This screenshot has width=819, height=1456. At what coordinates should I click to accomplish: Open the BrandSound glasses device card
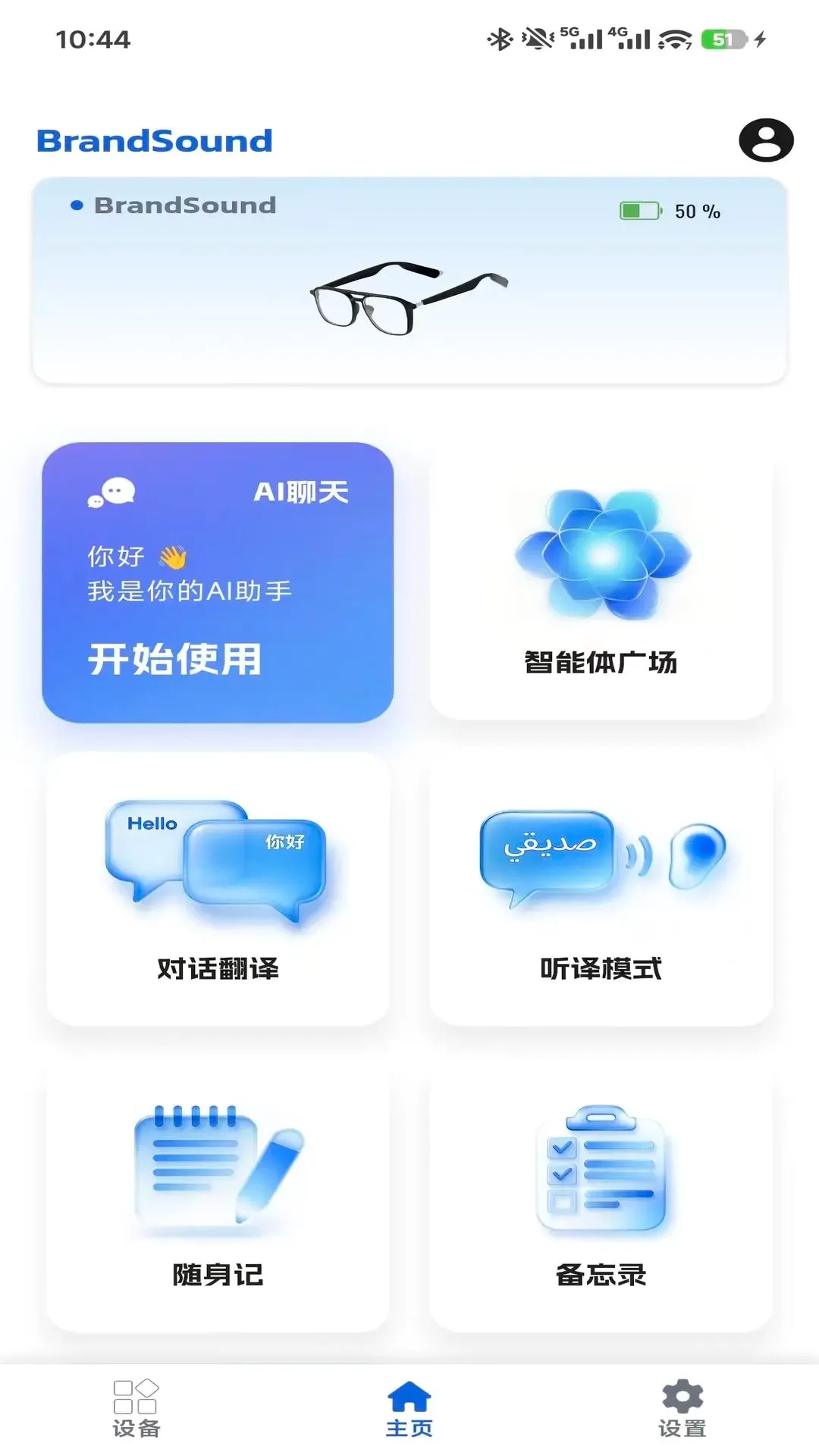click(409, 281)
